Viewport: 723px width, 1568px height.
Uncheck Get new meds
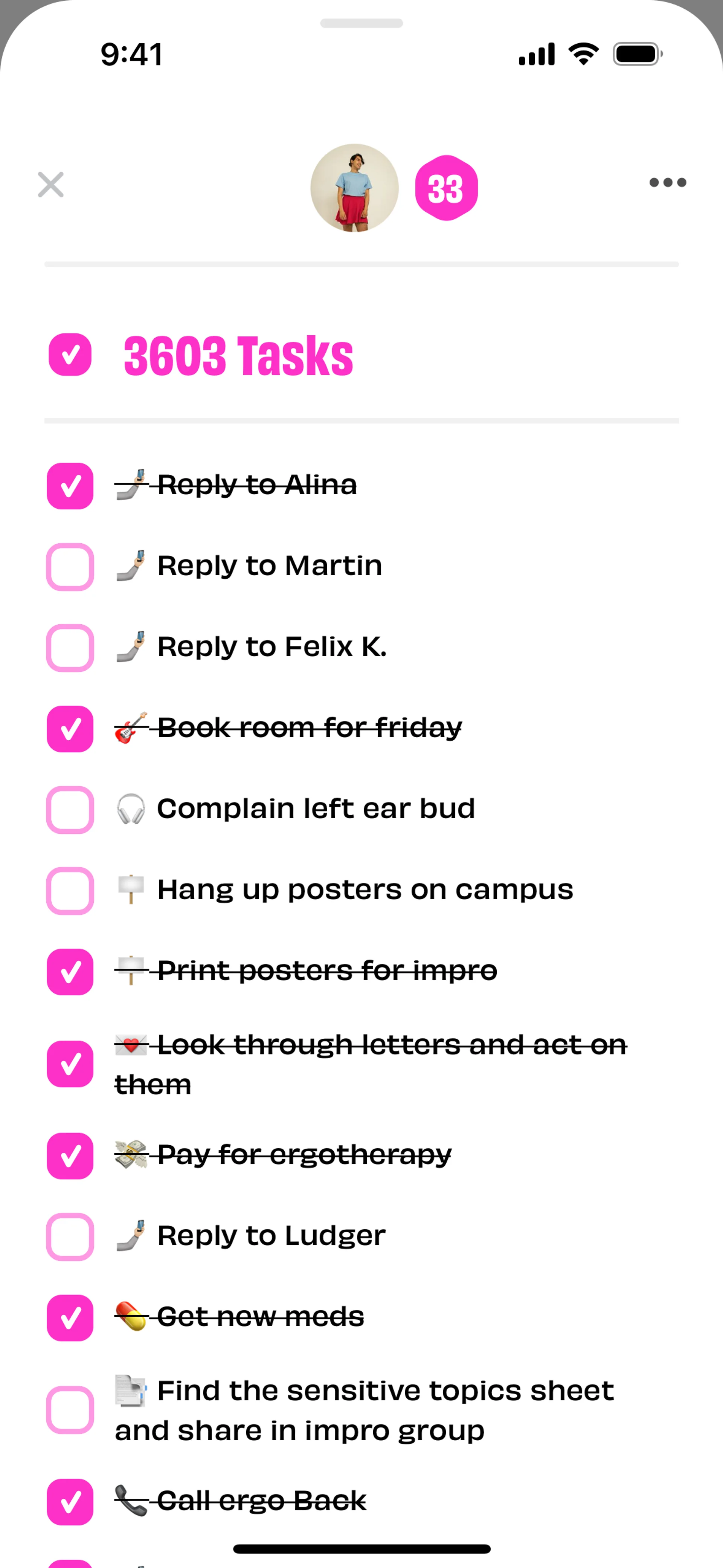click(x=70, y=1318)
